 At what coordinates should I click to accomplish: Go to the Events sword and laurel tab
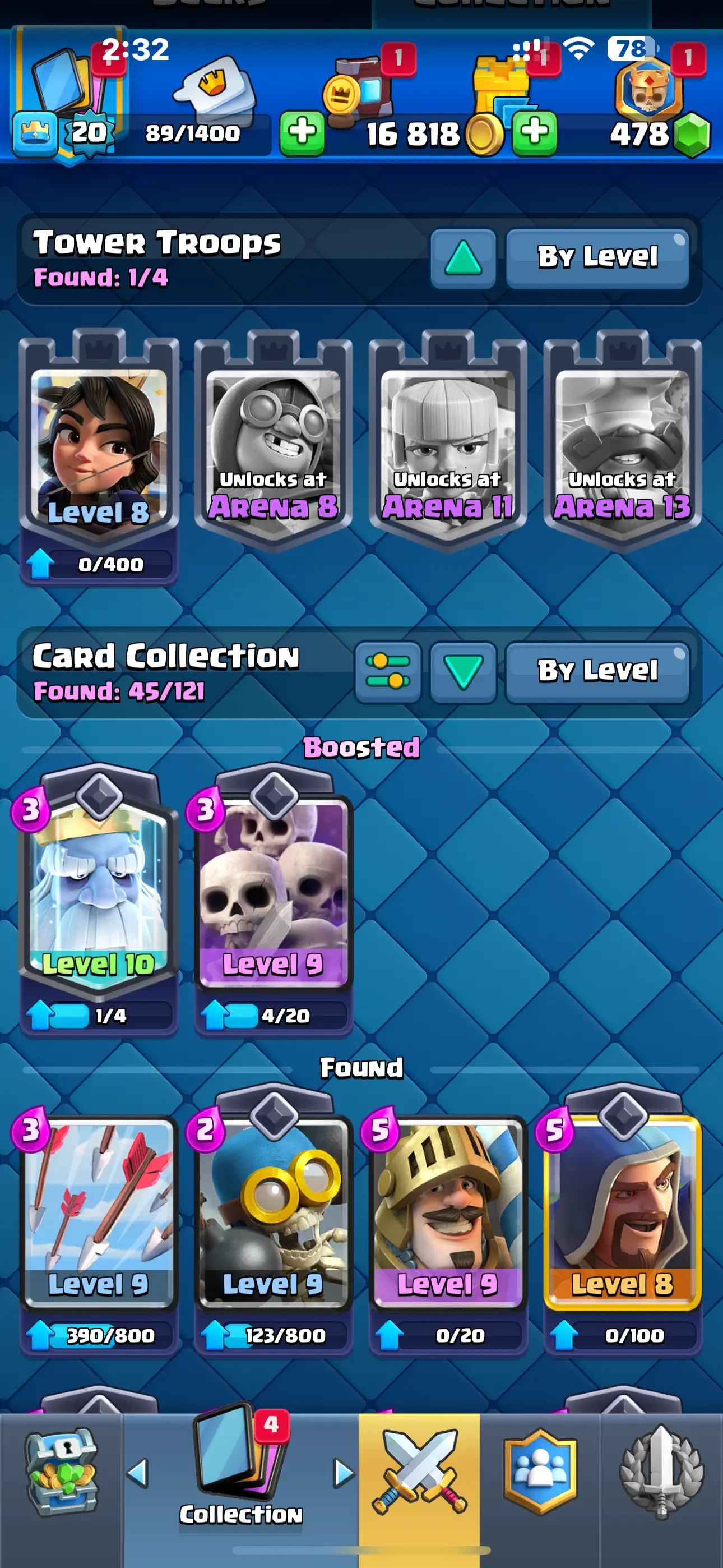[x=661, y=1472]
